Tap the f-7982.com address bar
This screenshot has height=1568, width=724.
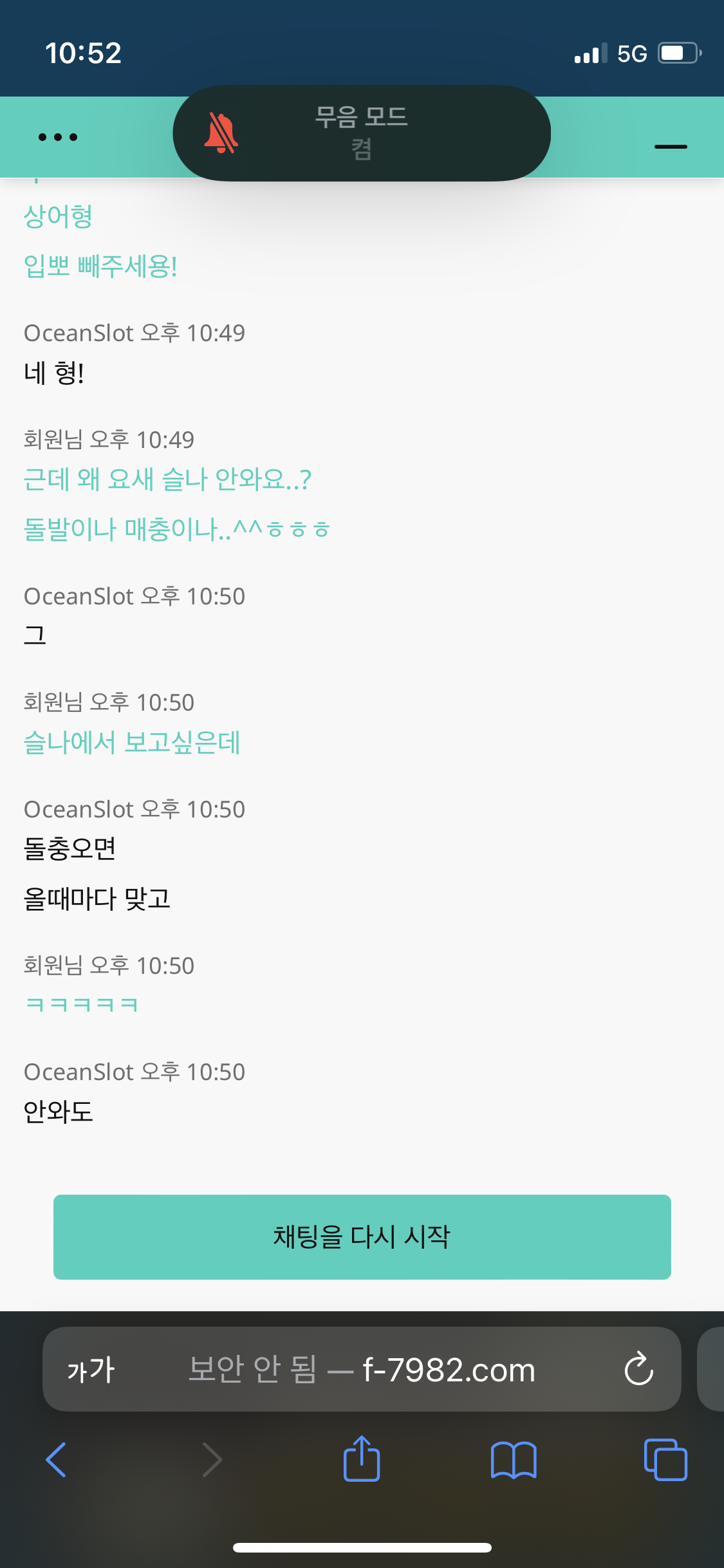pyautogui.click(x=362, y=1369)
